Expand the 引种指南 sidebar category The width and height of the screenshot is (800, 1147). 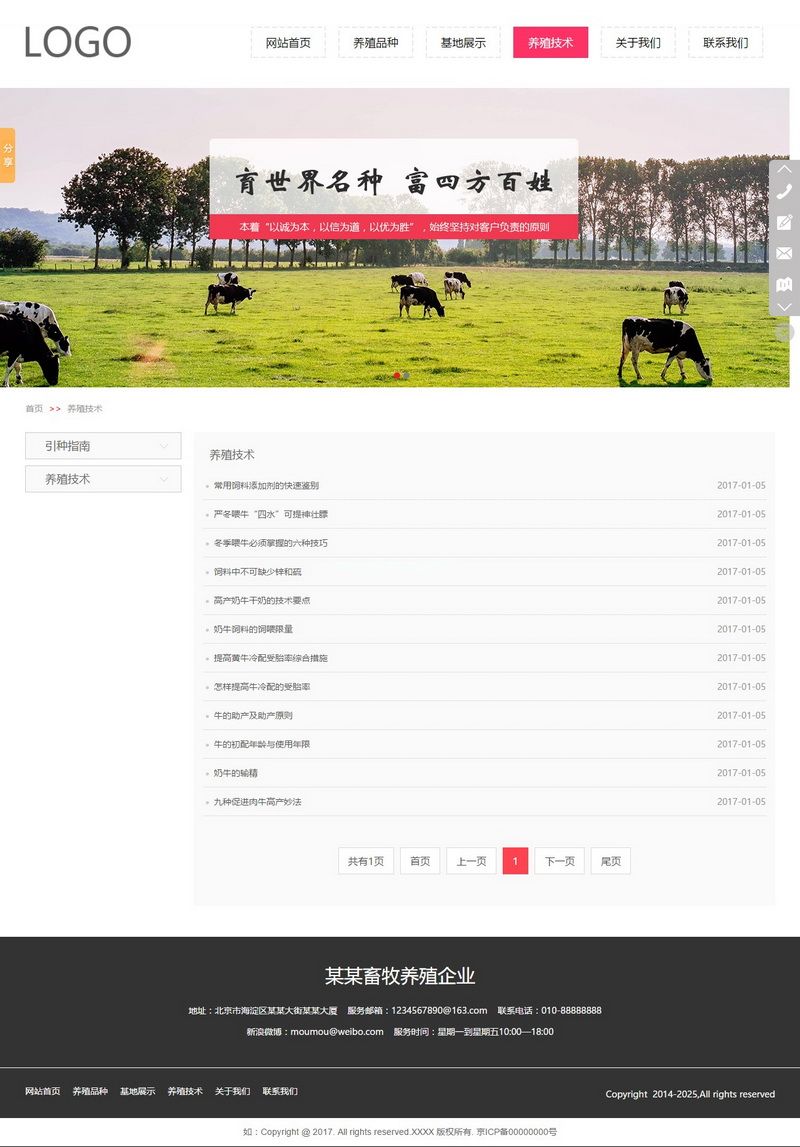[x=103, y=446]
